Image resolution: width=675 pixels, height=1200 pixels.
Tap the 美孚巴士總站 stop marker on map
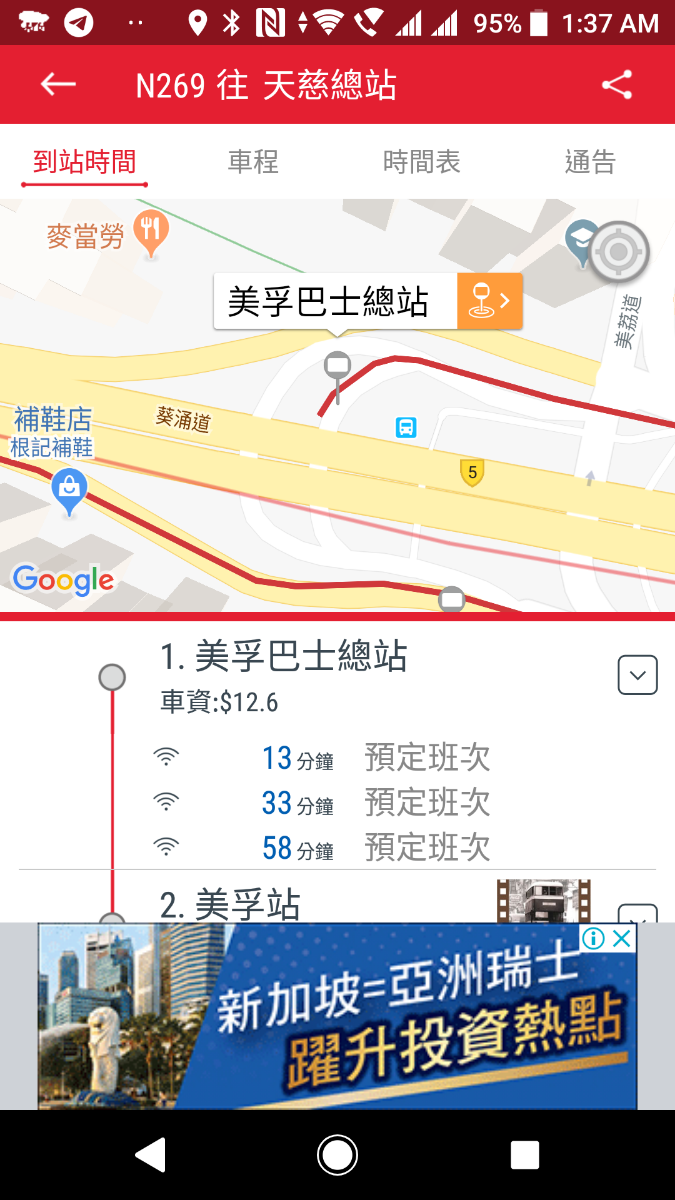point(337,367)
